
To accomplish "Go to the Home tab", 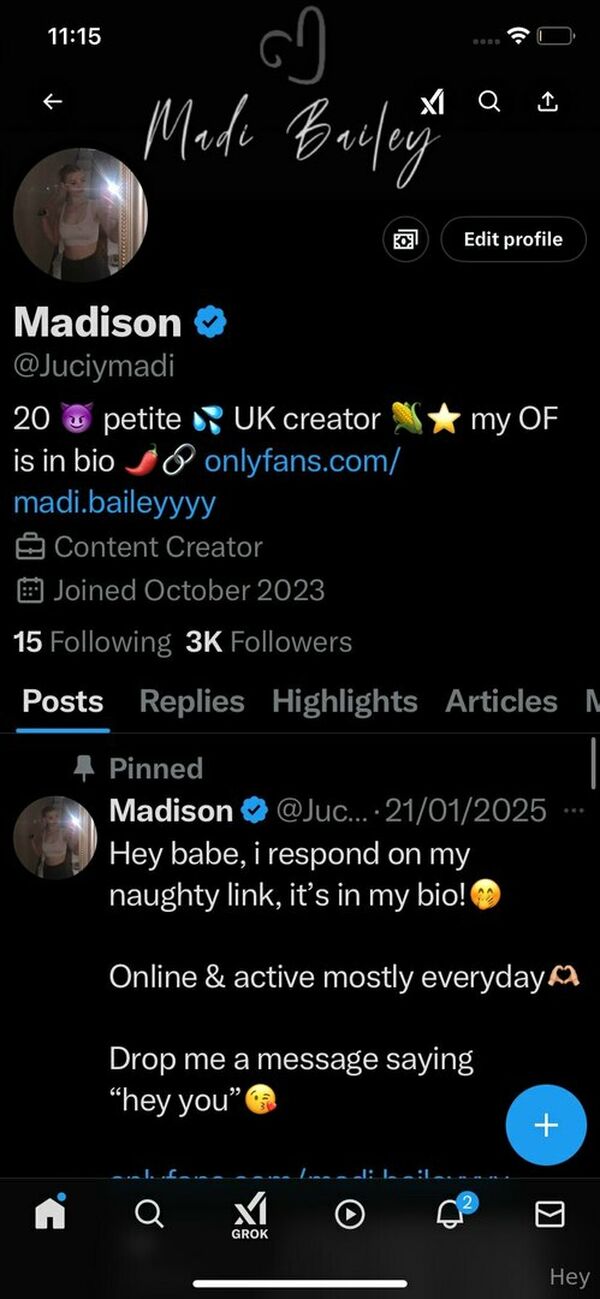I will pyautogui.click(x=50, y=1212).
